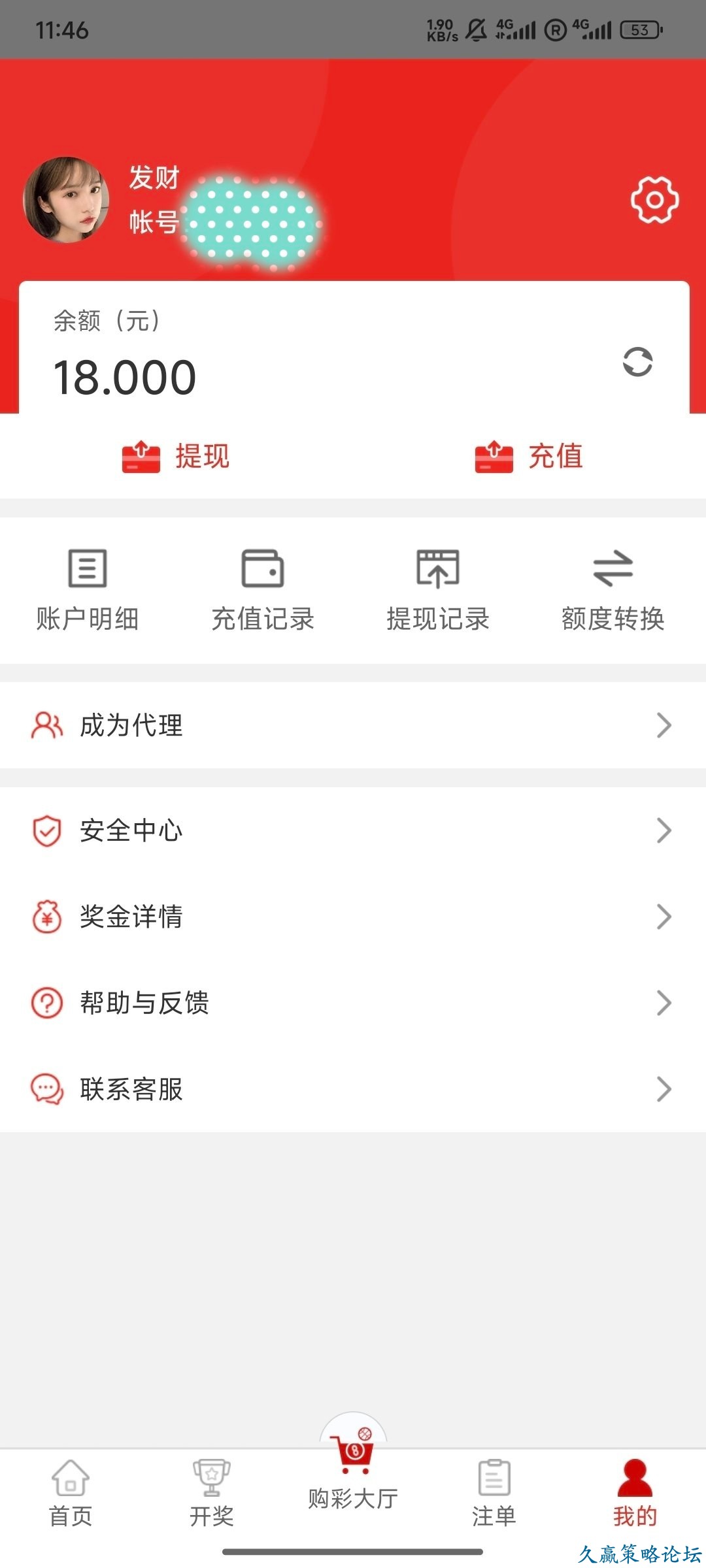Tap the 充值 recharge button
This screenshot has height=1568, width=706.
pyautogui.click(x=529, y=456)
